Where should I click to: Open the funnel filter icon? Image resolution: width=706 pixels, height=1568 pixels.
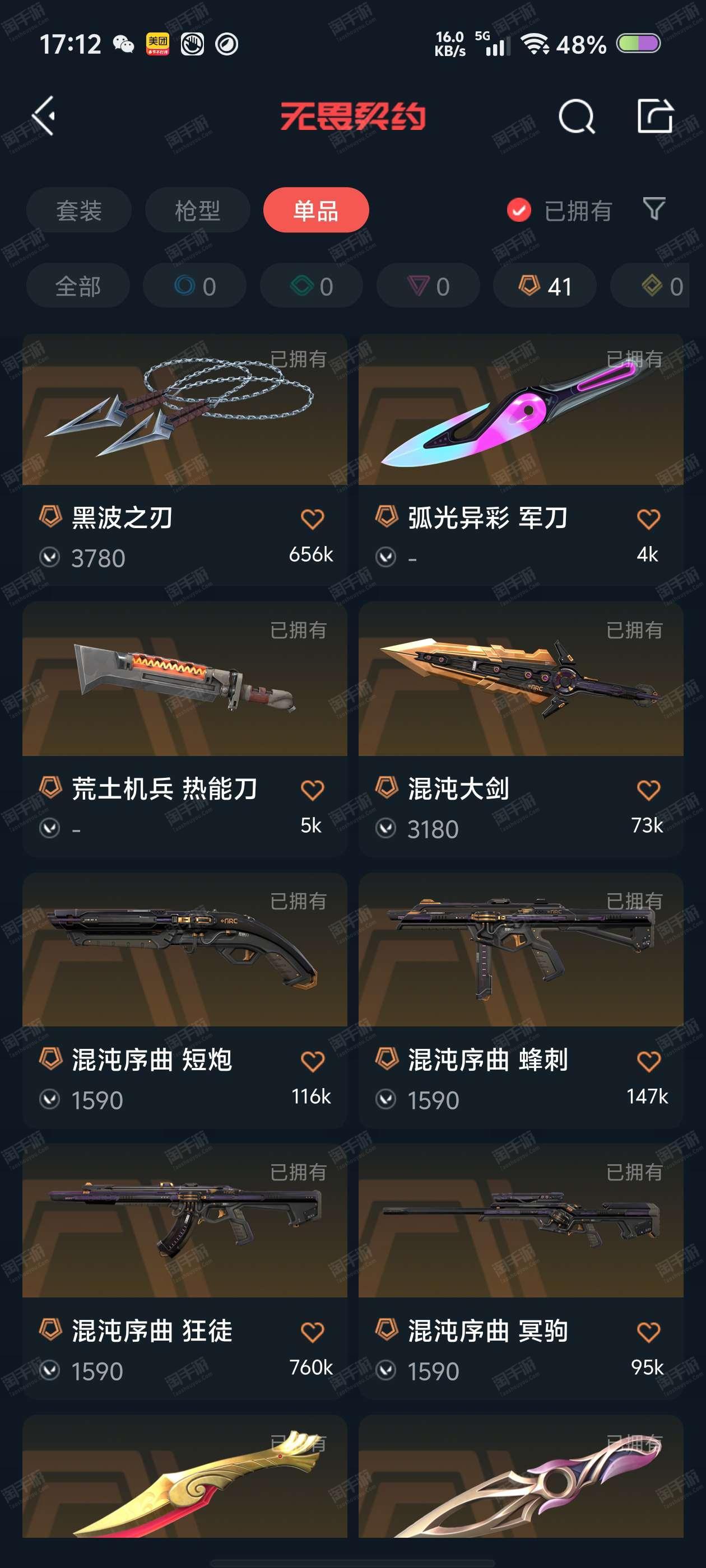654,209
